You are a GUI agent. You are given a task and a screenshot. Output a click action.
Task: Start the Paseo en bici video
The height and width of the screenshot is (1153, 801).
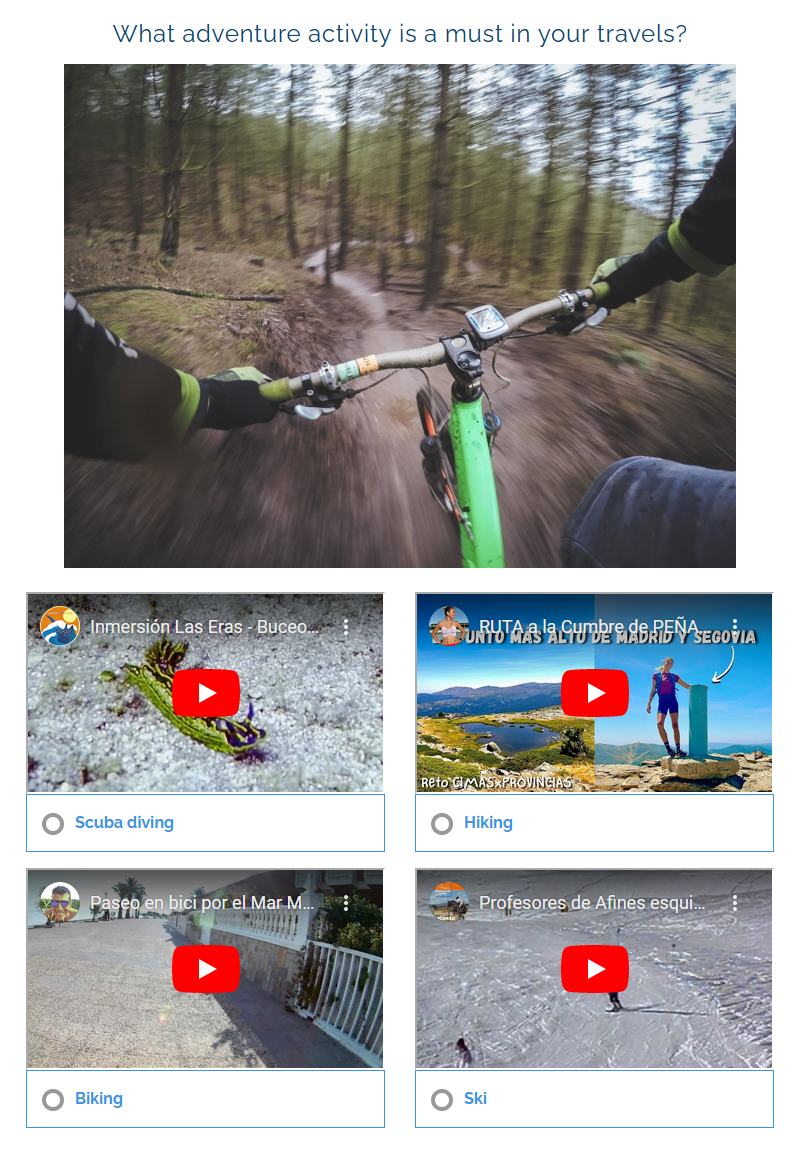click(206, 969)
